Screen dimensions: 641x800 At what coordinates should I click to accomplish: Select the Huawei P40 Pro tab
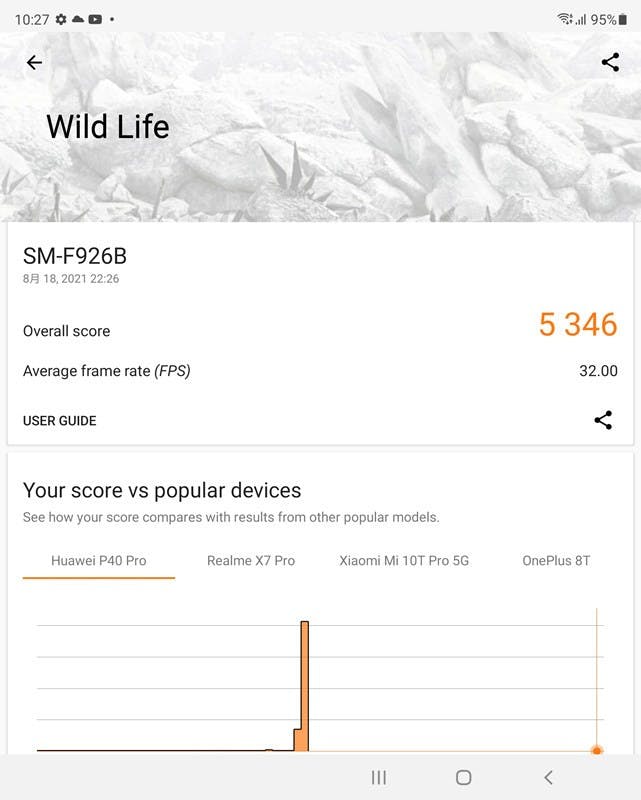tap(99, 561)
